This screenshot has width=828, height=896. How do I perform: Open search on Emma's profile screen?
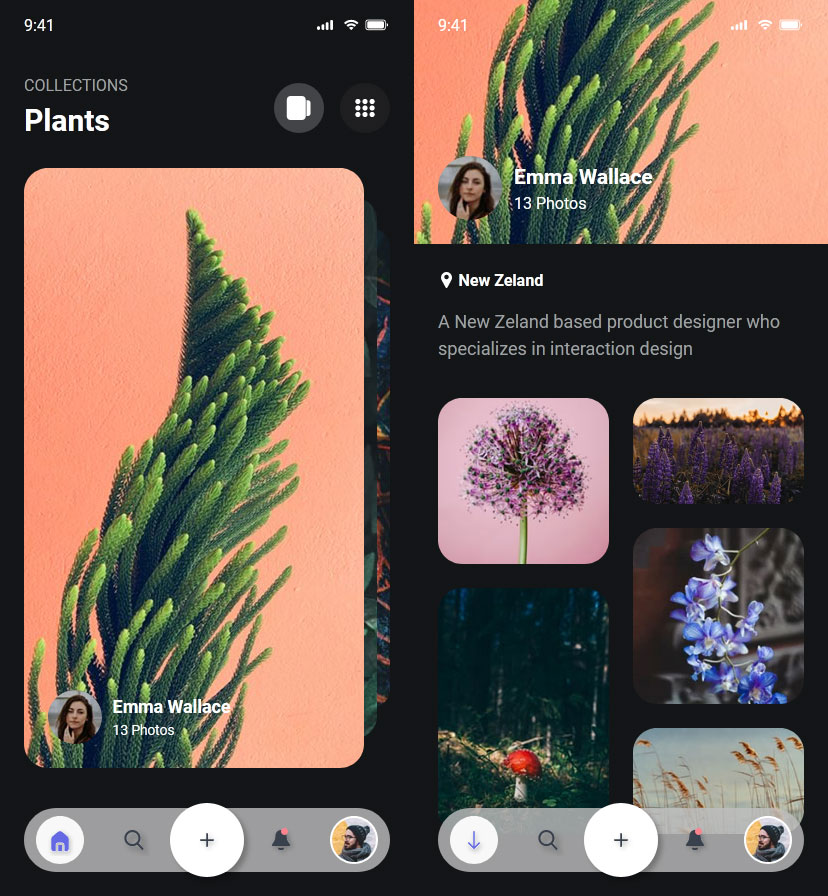(x=548, y=840)
